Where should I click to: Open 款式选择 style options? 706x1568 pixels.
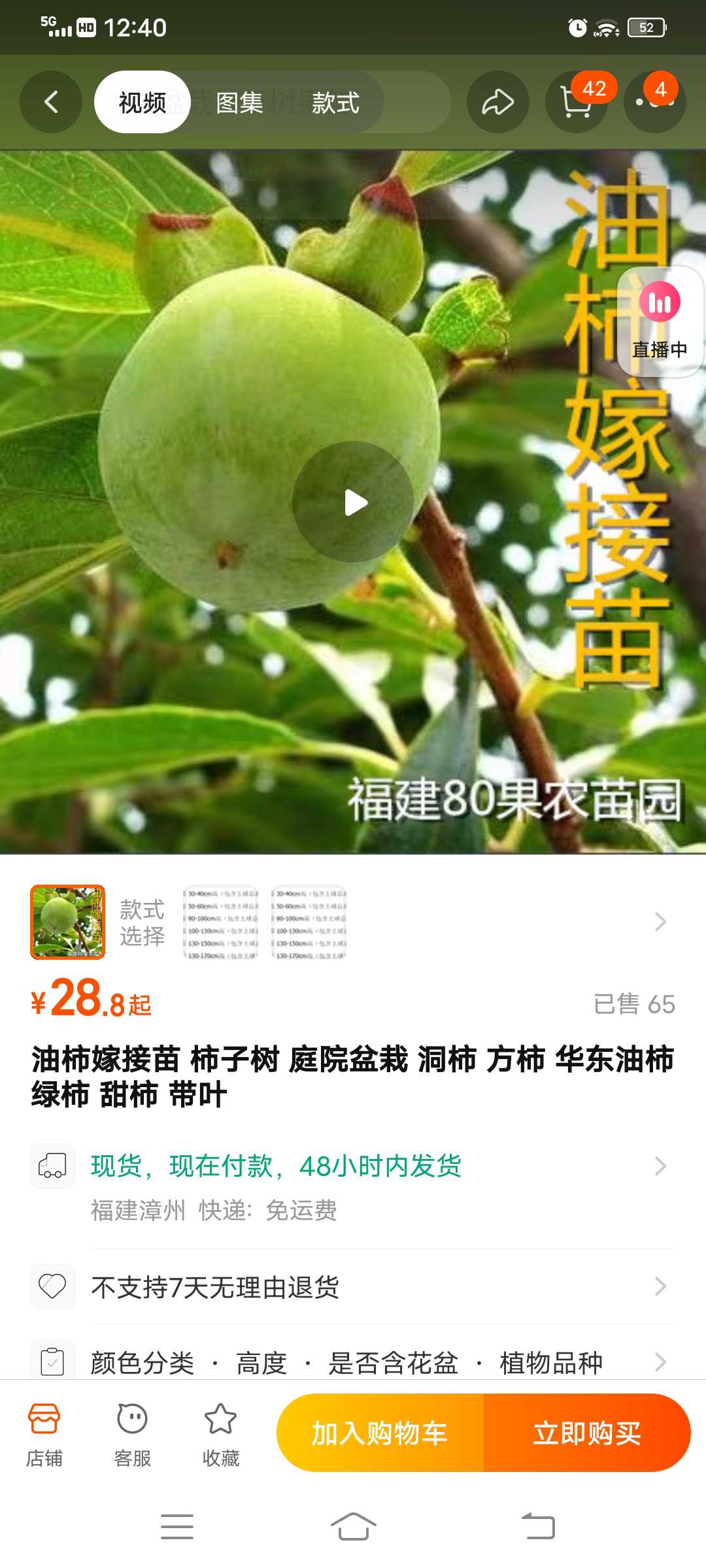pos(353,922)
